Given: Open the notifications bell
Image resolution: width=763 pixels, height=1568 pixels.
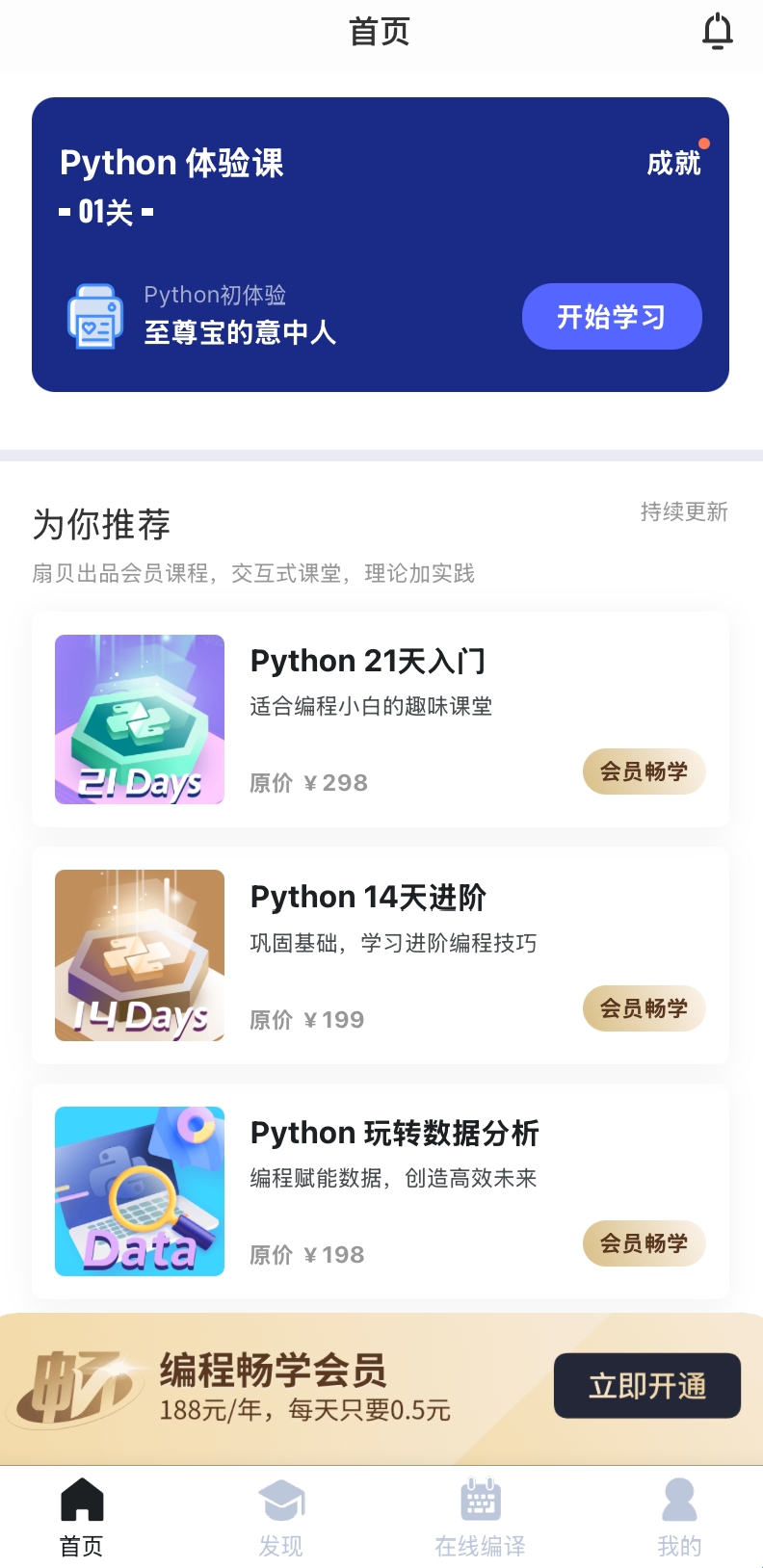Looking at the screenshot, I should 717,32.
